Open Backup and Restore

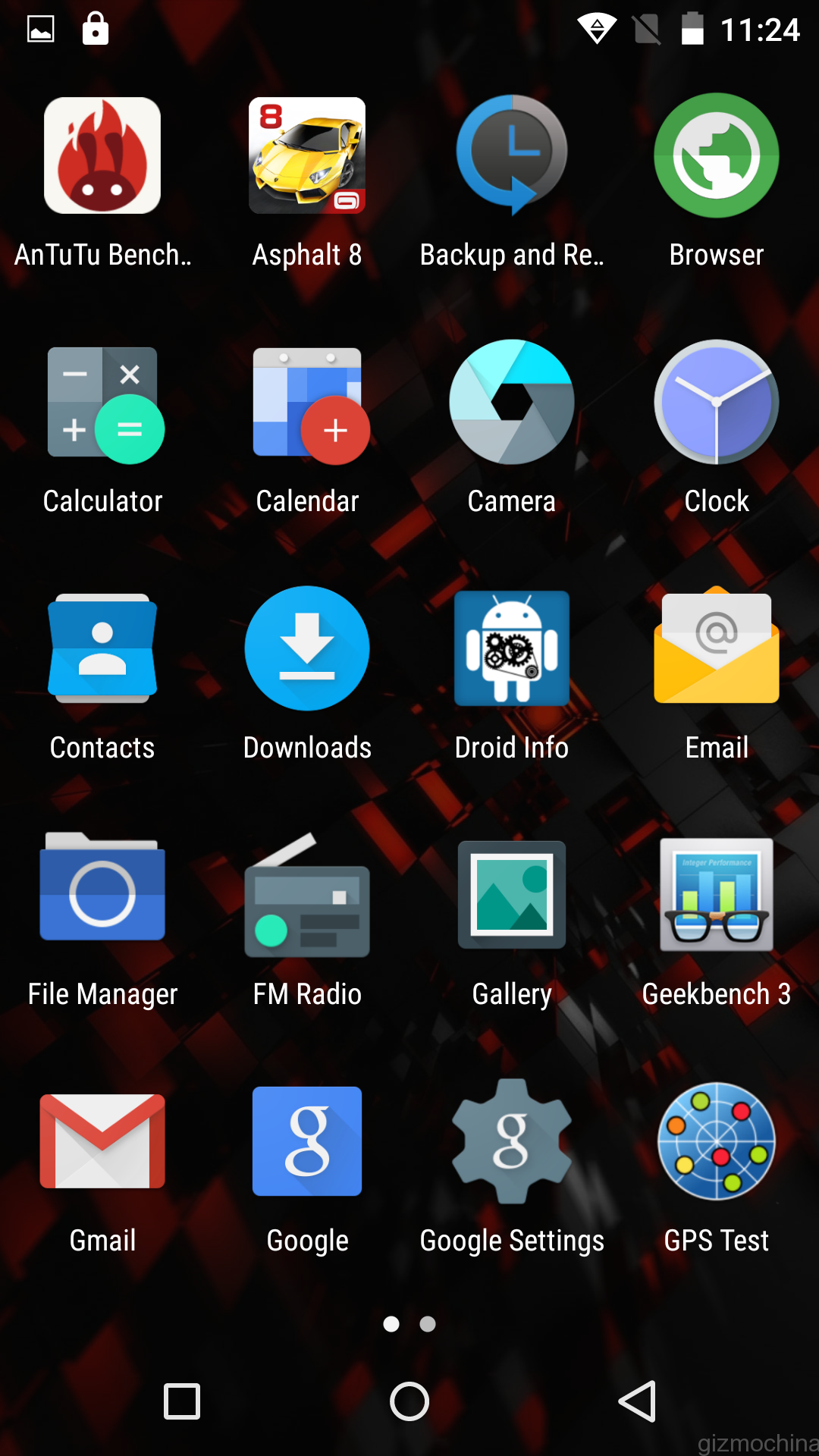click(512, 155)
